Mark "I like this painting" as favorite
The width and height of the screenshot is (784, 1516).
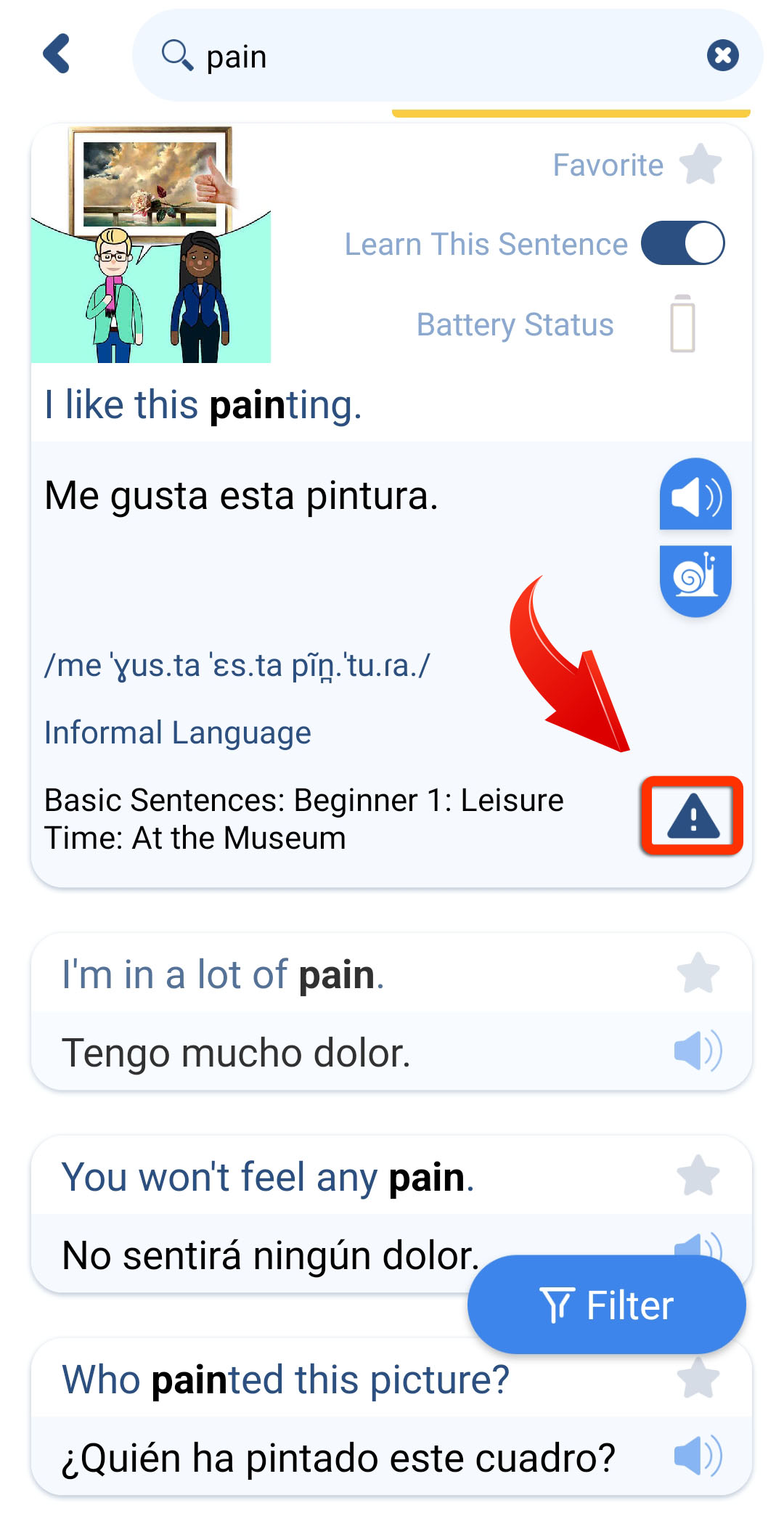tap(700, 165)
